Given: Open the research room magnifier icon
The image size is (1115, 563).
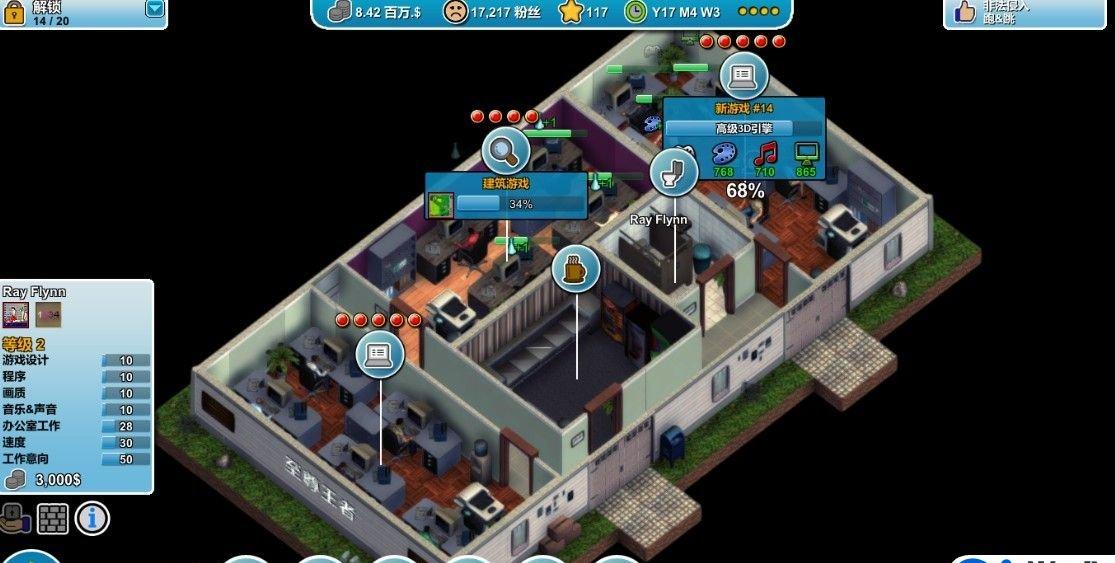Looking at the screenshot, I should coord(506,151).
